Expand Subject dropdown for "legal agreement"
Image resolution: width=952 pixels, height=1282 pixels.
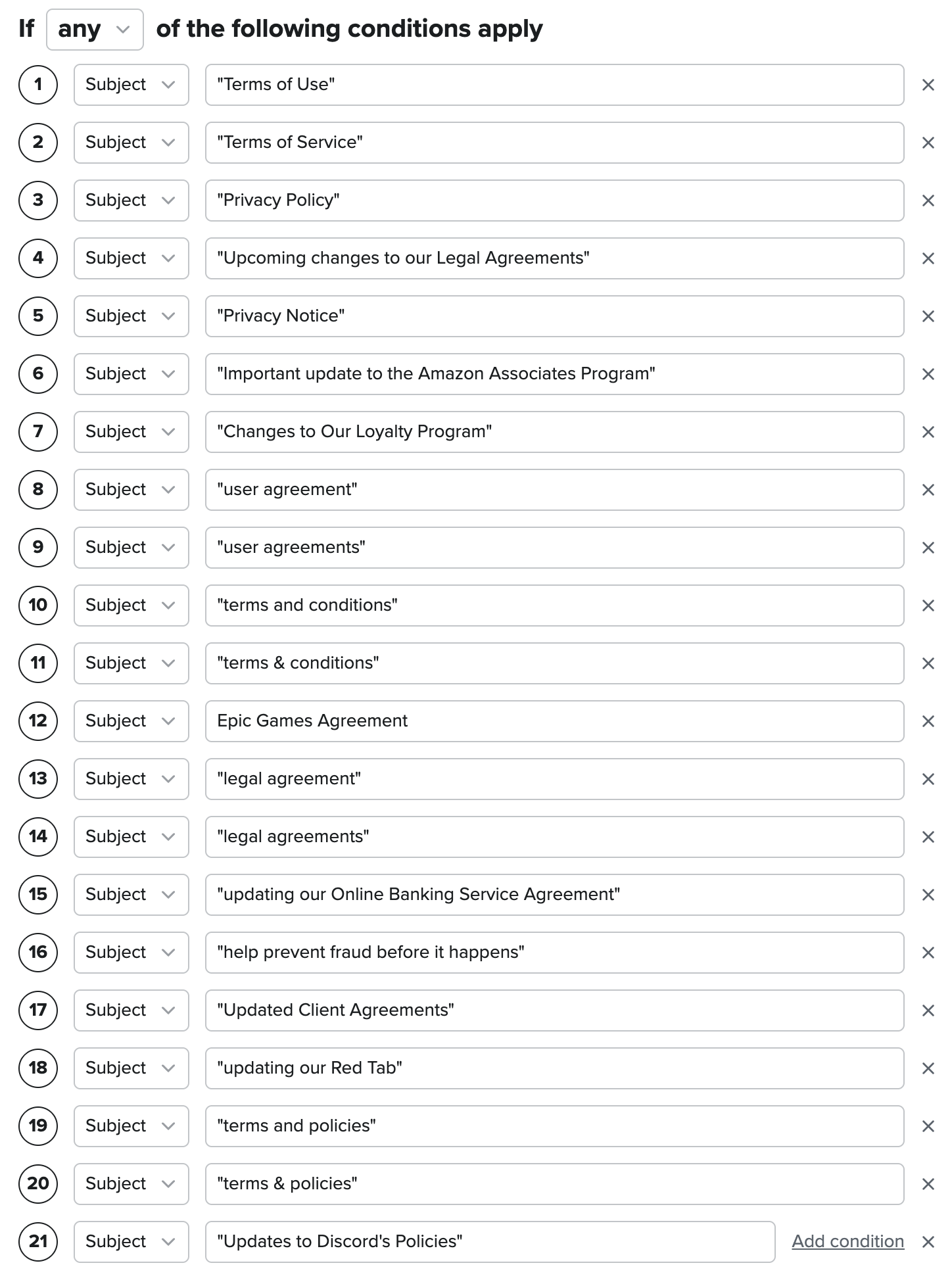point(131,779)
